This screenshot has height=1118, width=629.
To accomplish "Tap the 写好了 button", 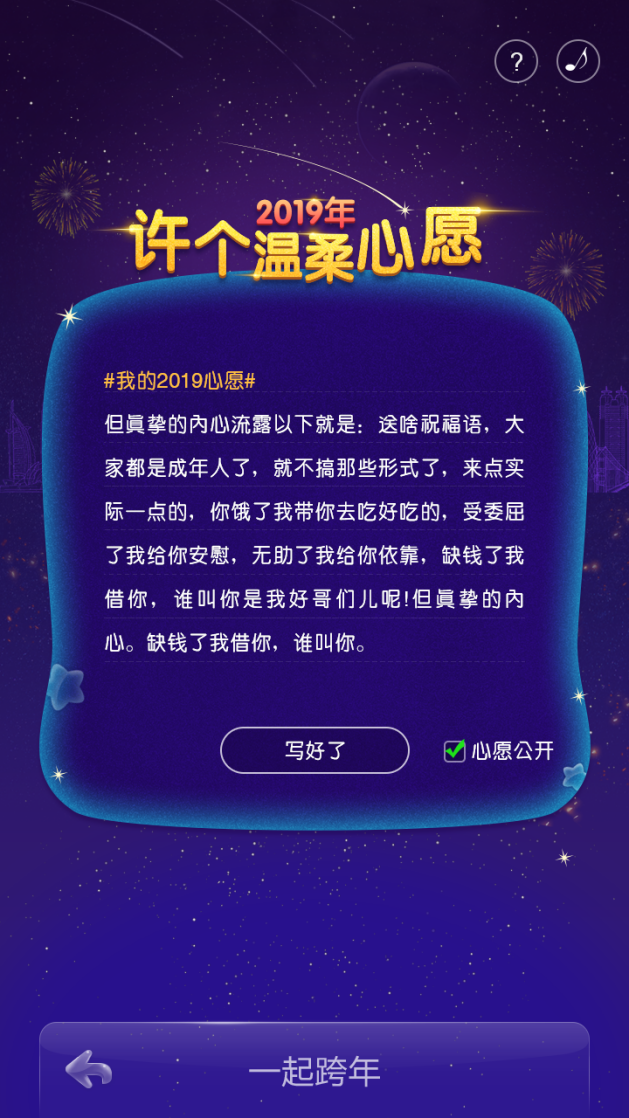I will point(315,750).
